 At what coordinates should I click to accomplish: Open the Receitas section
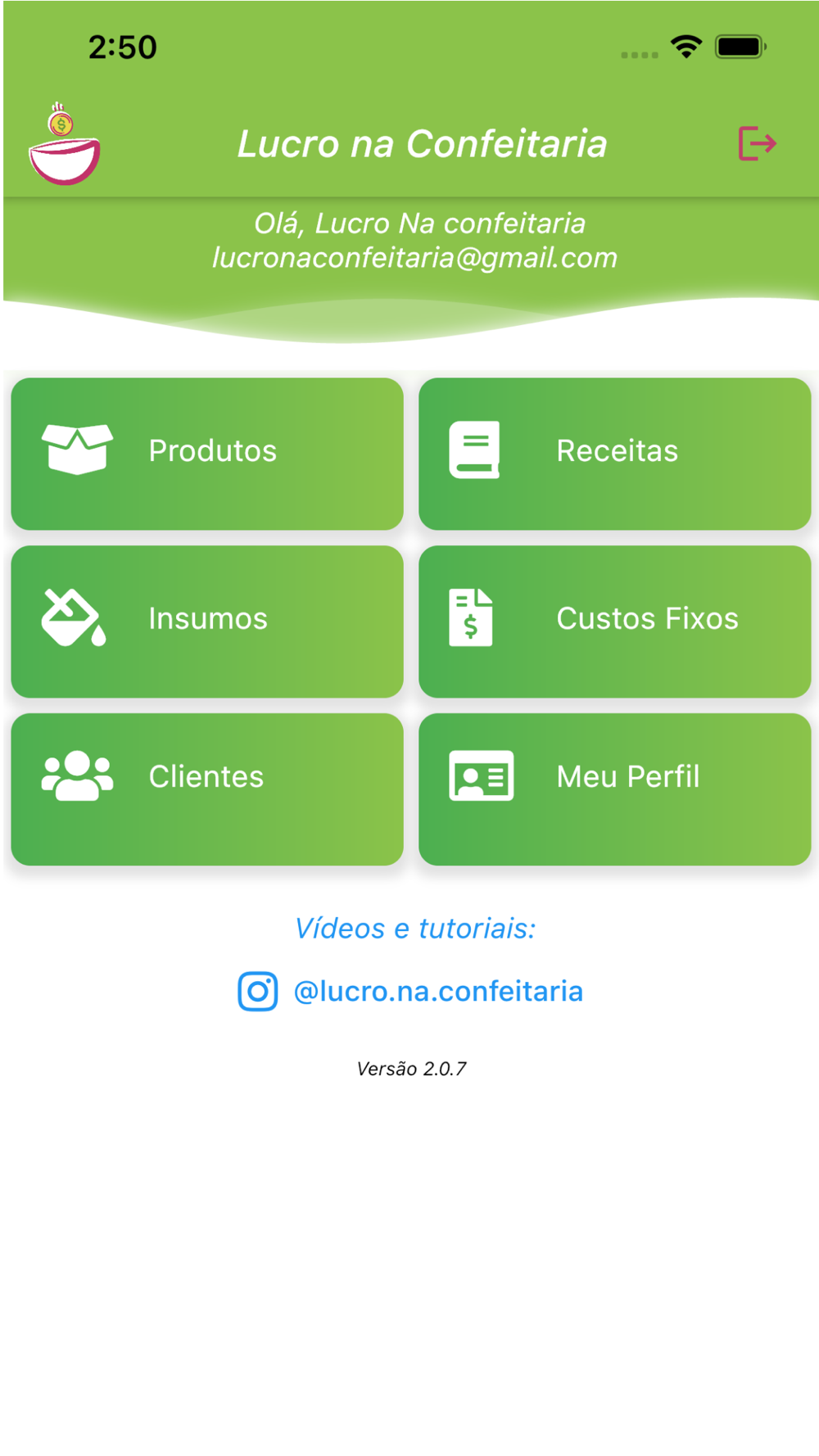tap(614, 453)
